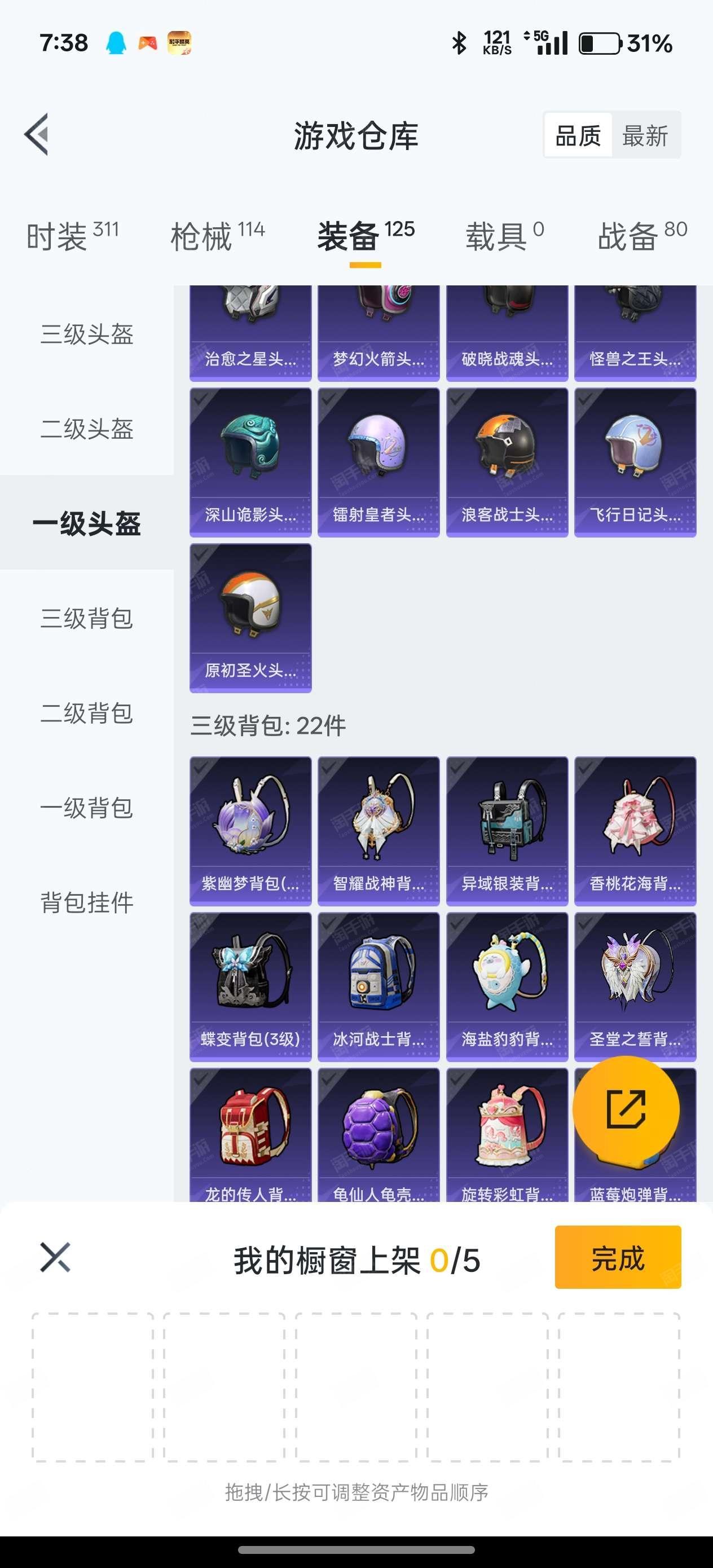This screenshot has width=713, height=1568.
Task: Select the 紫幽梦背包 item
Action: [250, 830]
